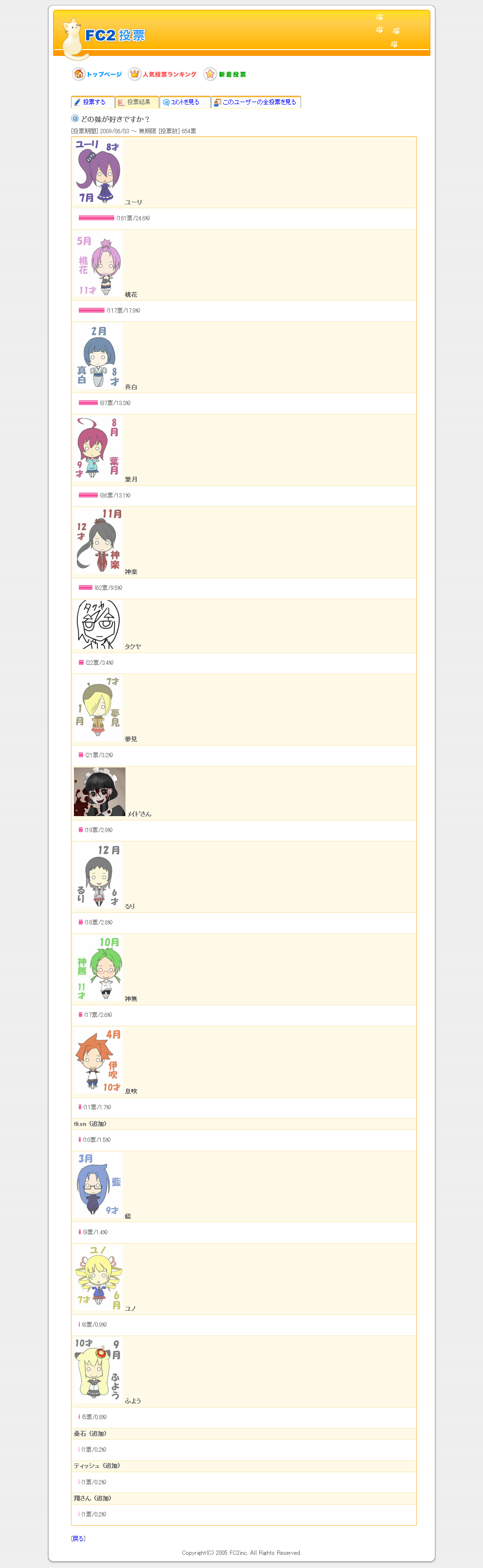Tap the 戻る link
This screenshot has width=483, height=1568.
[x=78, y=1538]
